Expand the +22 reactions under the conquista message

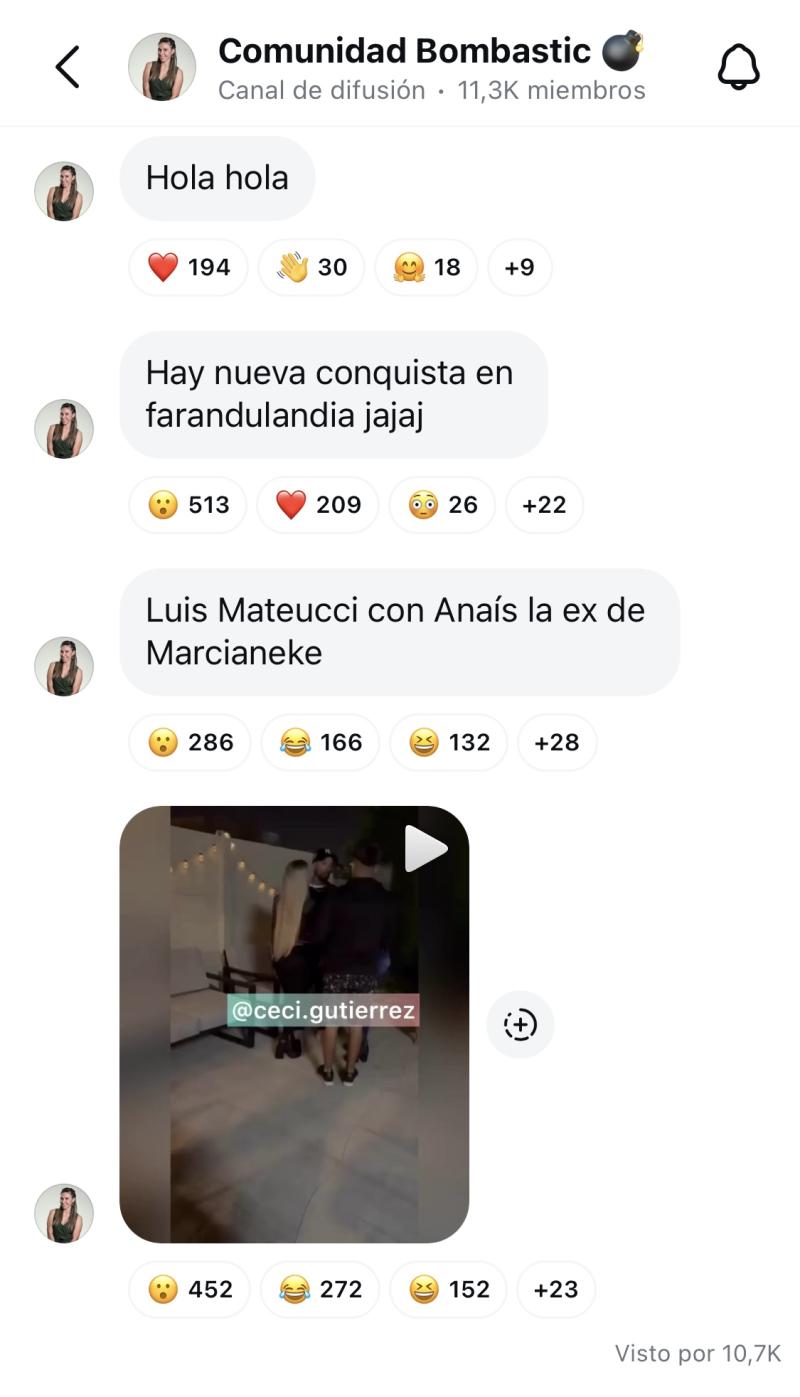coord(545,505)
